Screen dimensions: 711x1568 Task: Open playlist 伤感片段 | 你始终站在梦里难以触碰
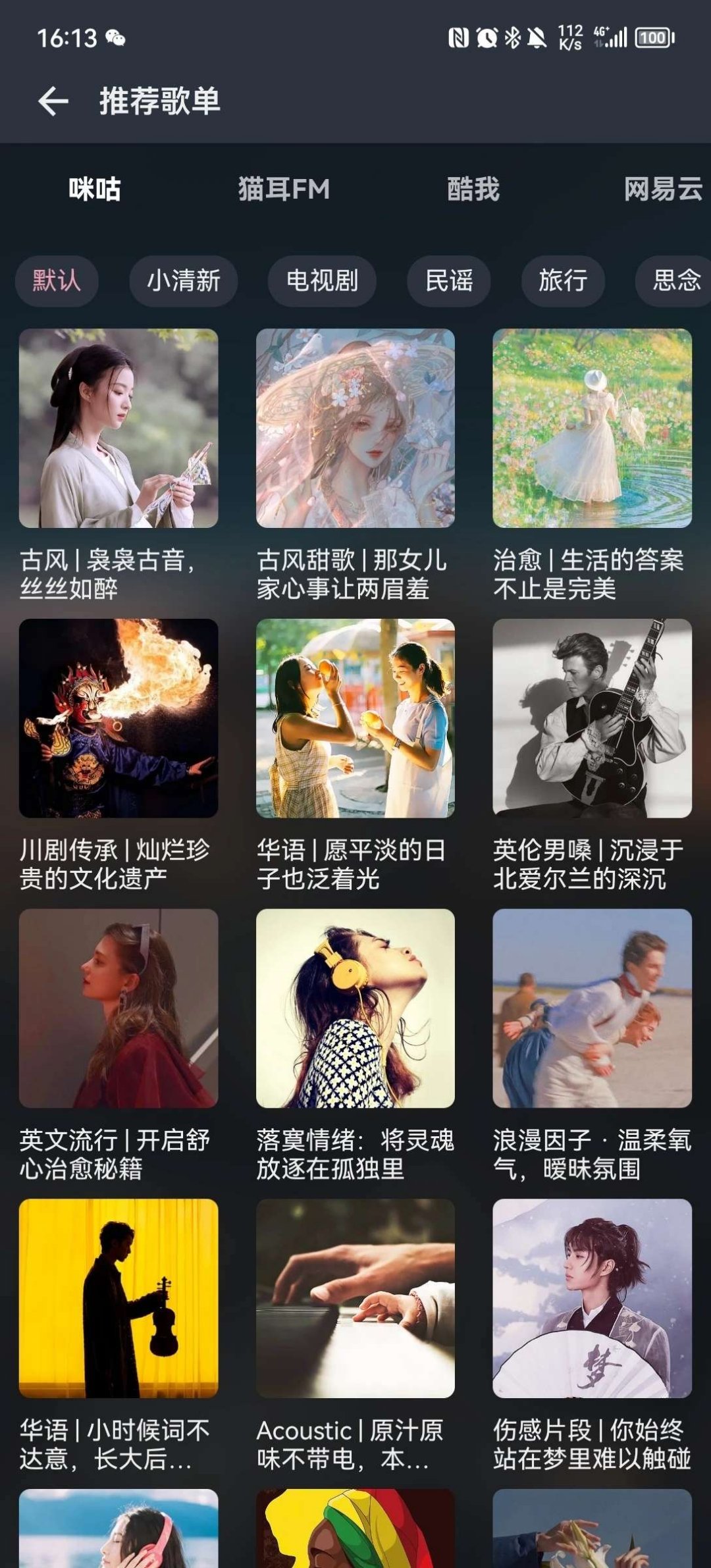[592, 1298]
